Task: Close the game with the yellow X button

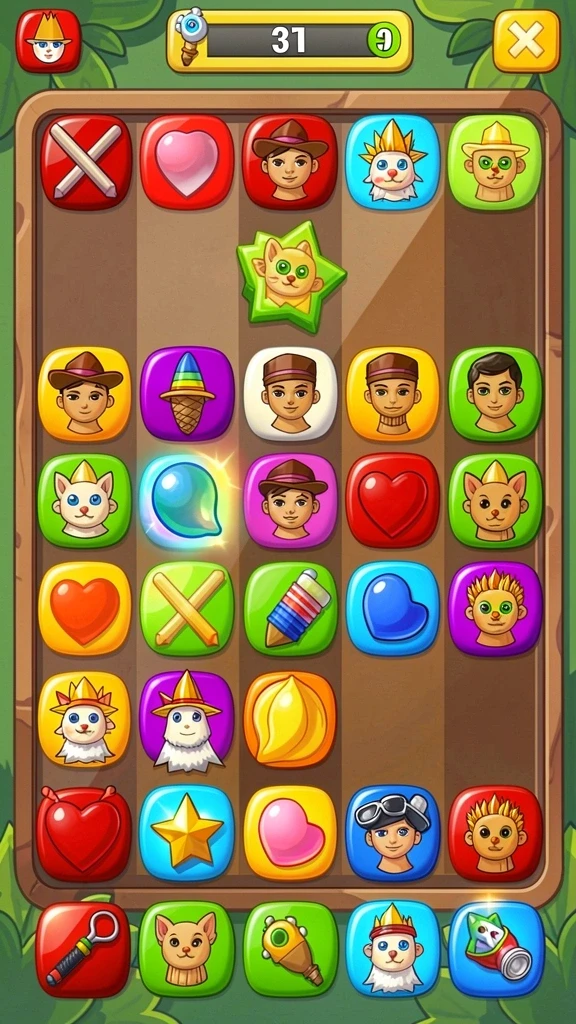Action: 526,41
